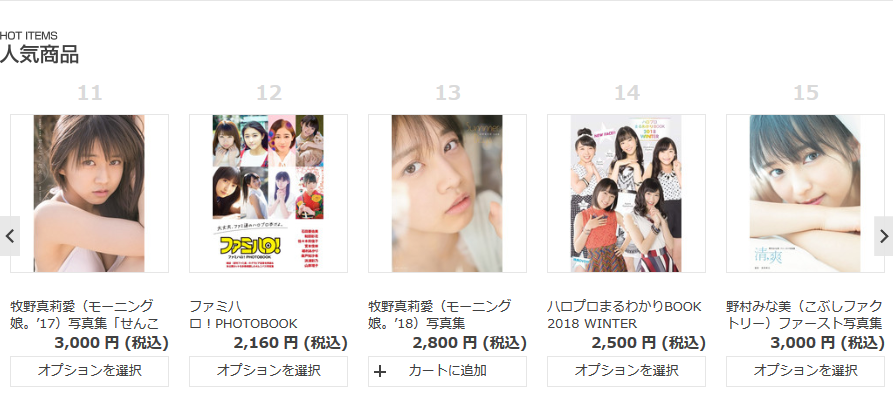Open item 11 Makino Maria photobook image
This screenshot has height=417, width=893.
pos(89,193)
